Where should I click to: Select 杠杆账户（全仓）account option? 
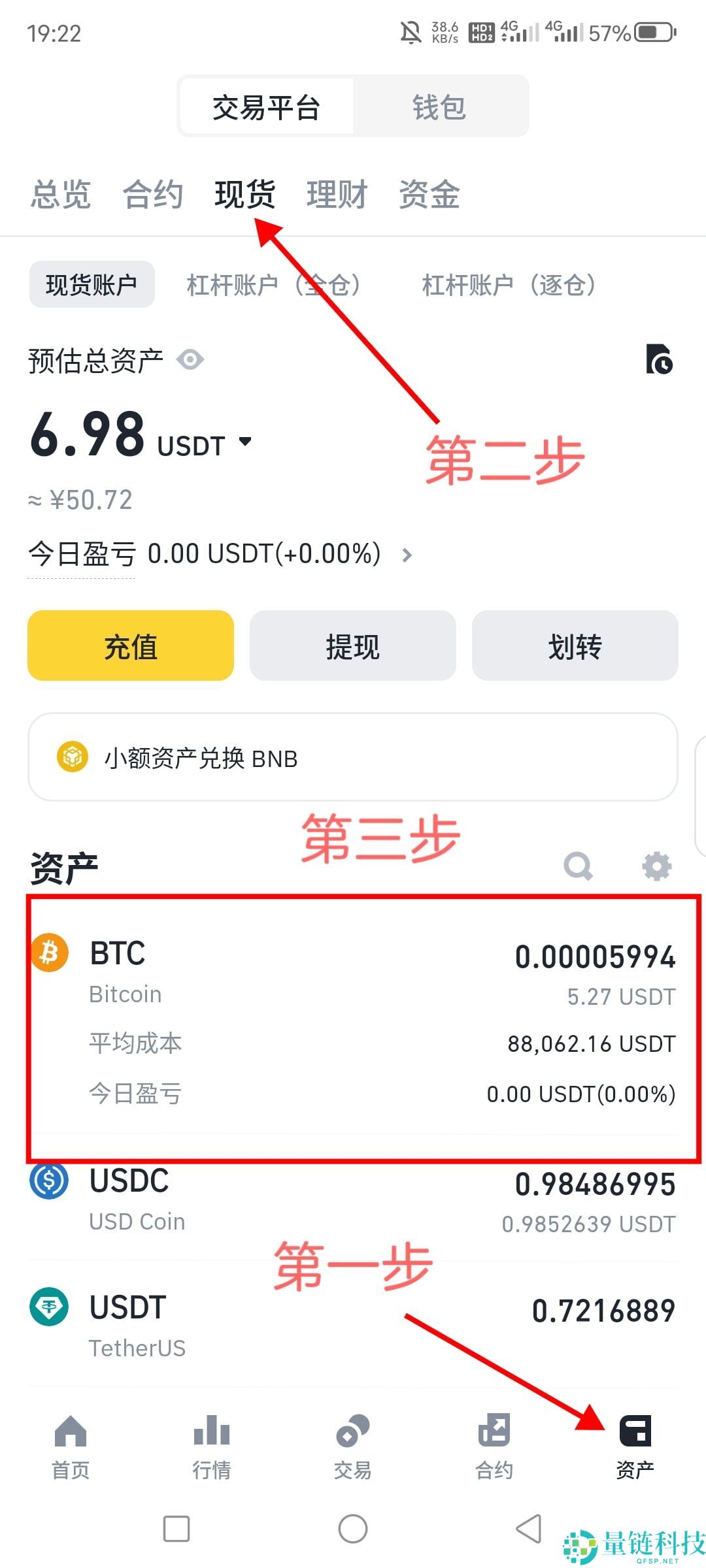coord(275,284)
